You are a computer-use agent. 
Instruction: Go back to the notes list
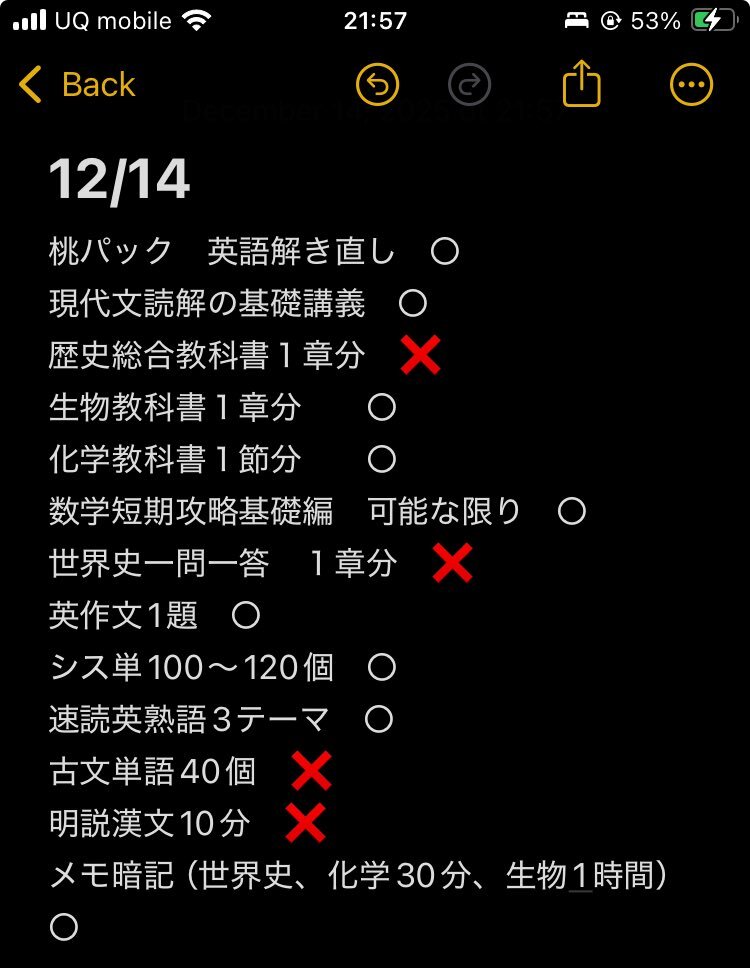tap(77, 85)
